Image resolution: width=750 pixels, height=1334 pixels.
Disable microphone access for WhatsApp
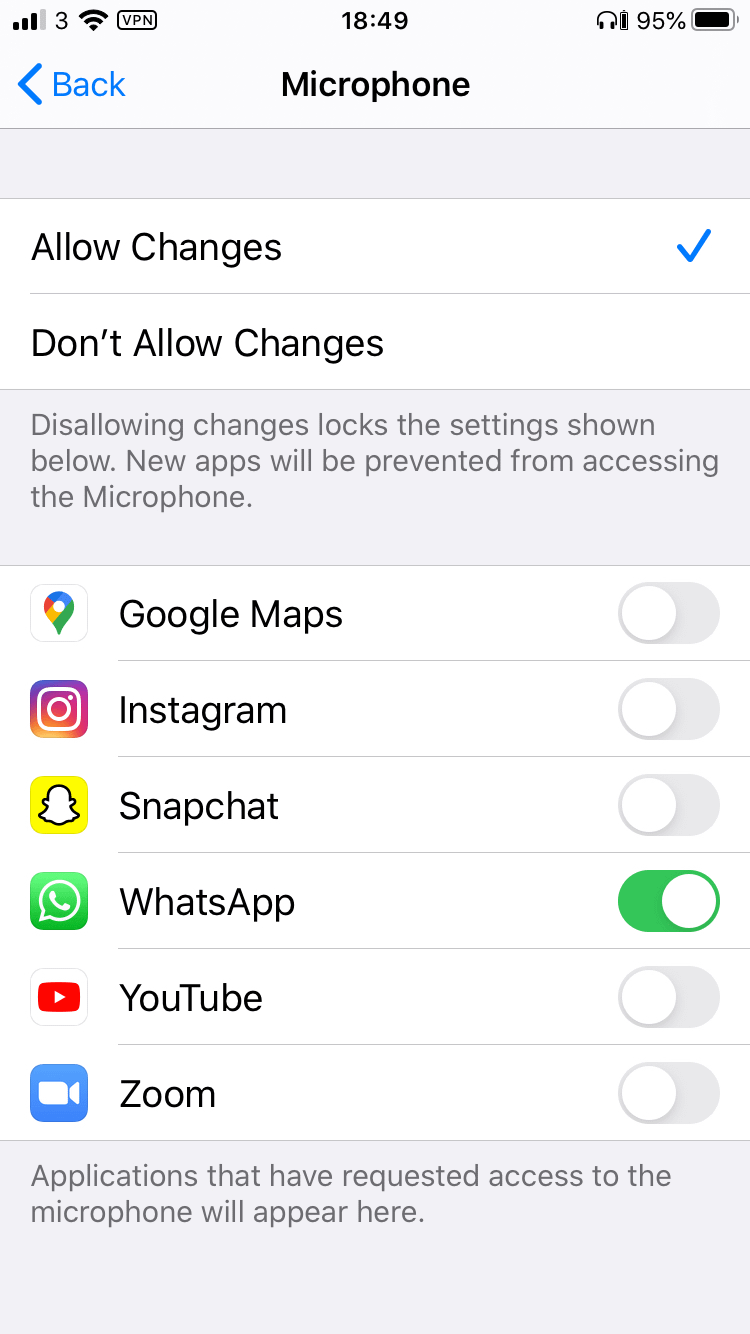[668, 901]
